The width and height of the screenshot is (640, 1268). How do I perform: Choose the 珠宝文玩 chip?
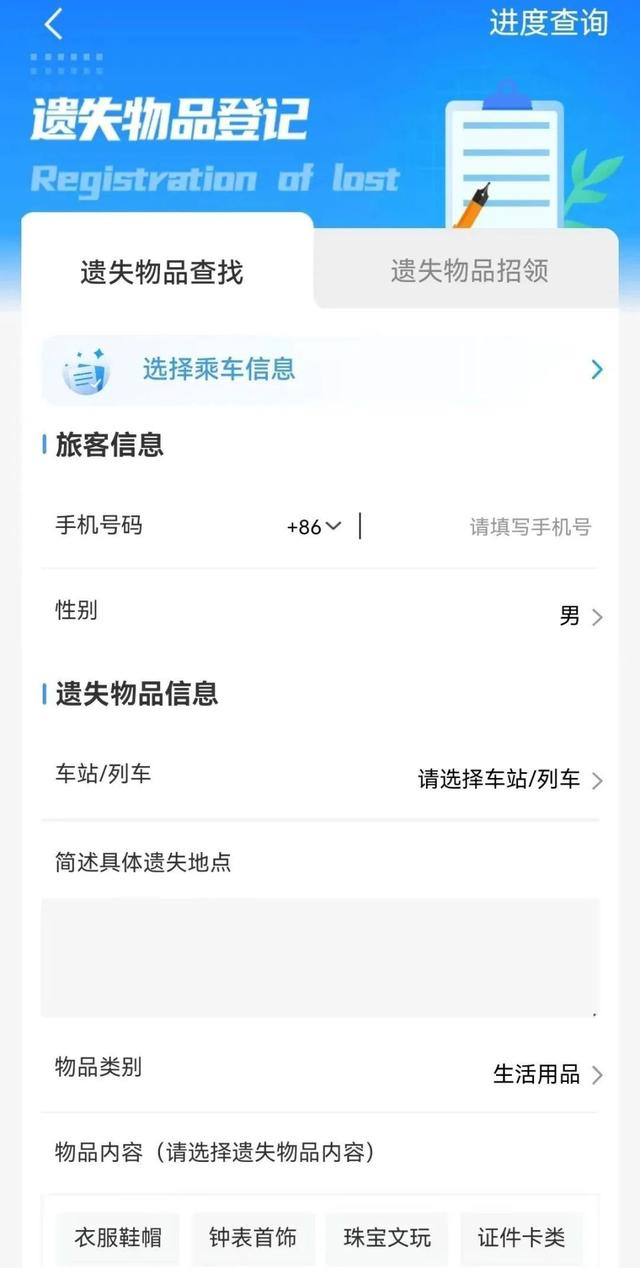tap(387, 1238)
